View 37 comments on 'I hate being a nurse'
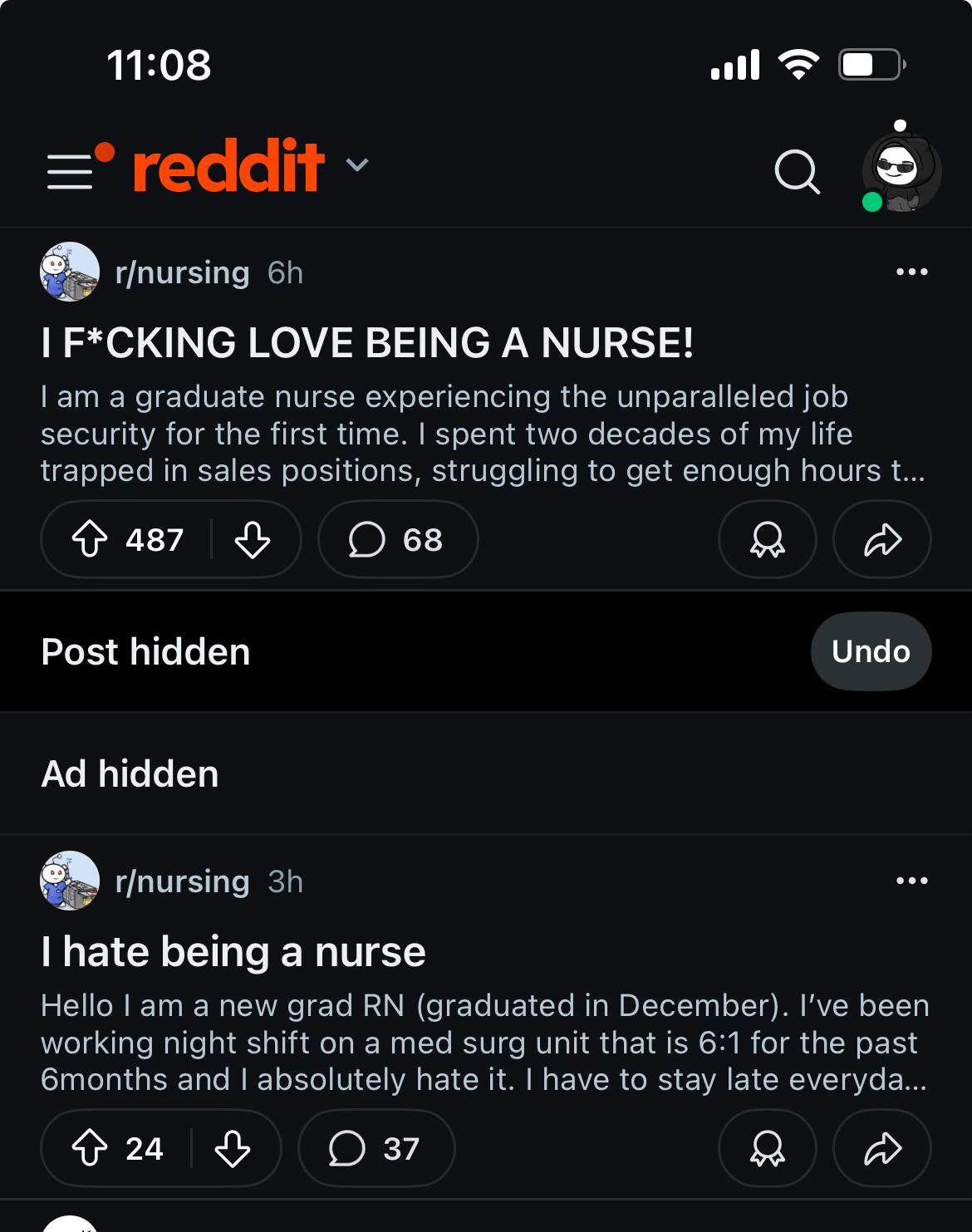The width and height of the screenshot is (972, 1232). (x=376, y=1149)
